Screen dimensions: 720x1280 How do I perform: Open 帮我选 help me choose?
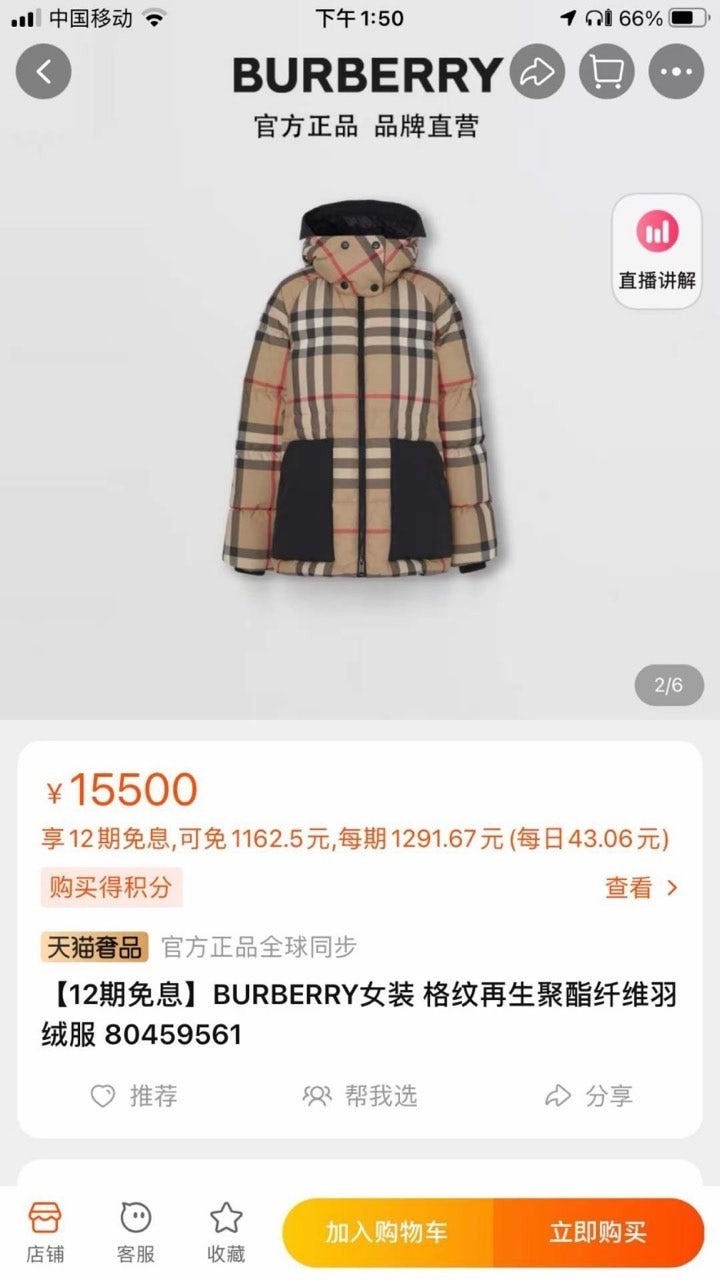(x=360, y=1096)
